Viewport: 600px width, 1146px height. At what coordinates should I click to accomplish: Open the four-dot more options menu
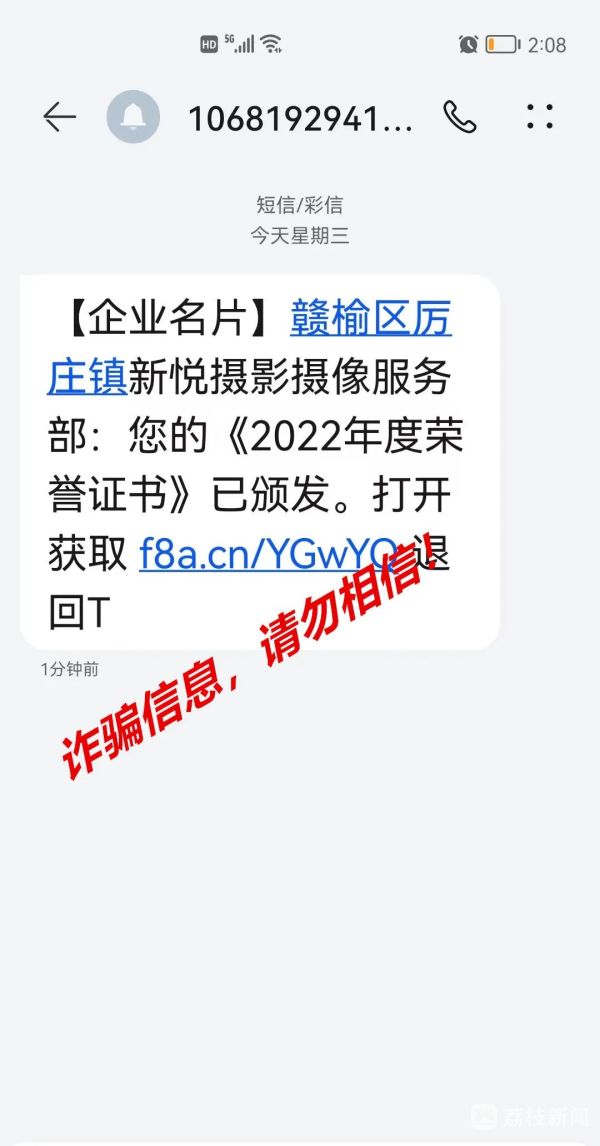540,118
